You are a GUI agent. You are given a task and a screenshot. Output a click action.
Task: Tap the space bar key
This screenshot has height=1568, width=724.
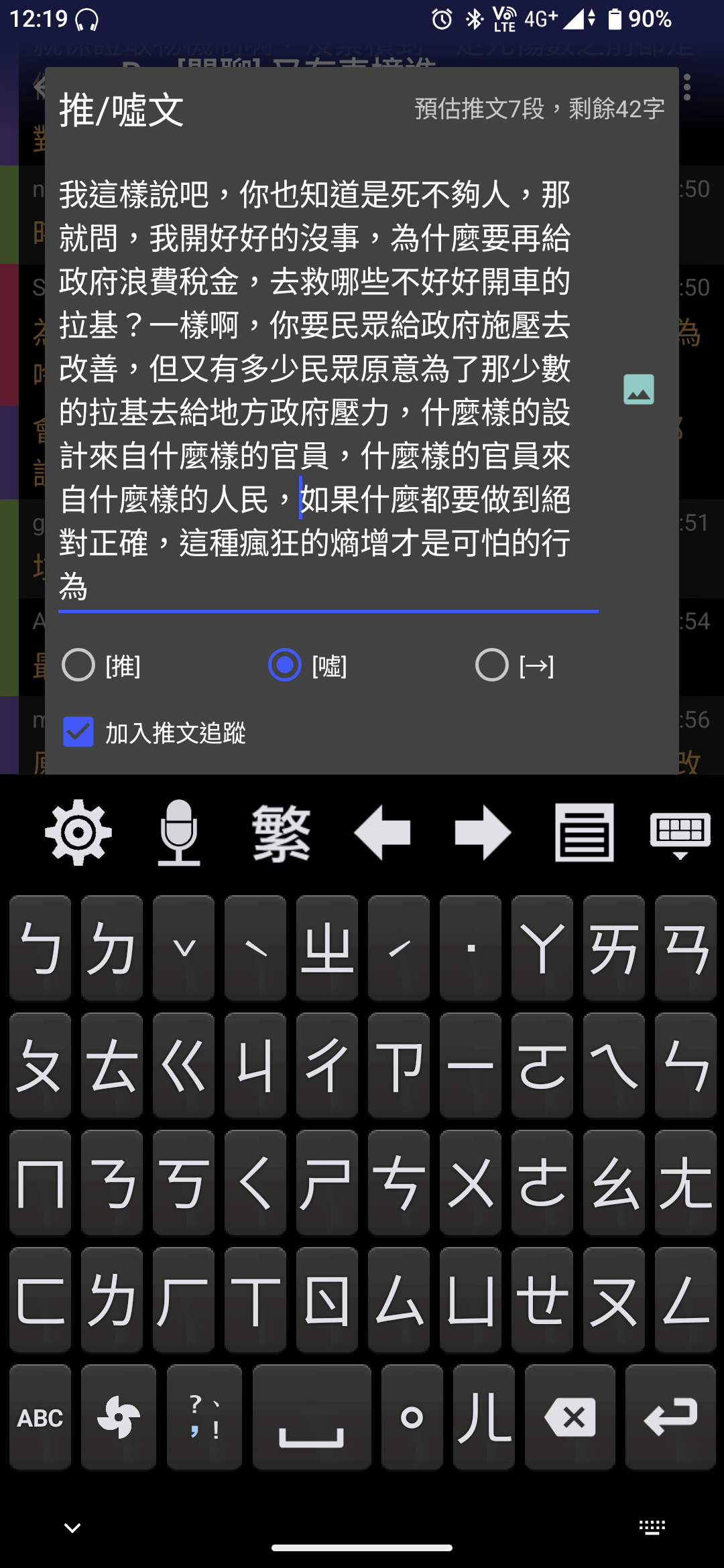click(312, 1418)
